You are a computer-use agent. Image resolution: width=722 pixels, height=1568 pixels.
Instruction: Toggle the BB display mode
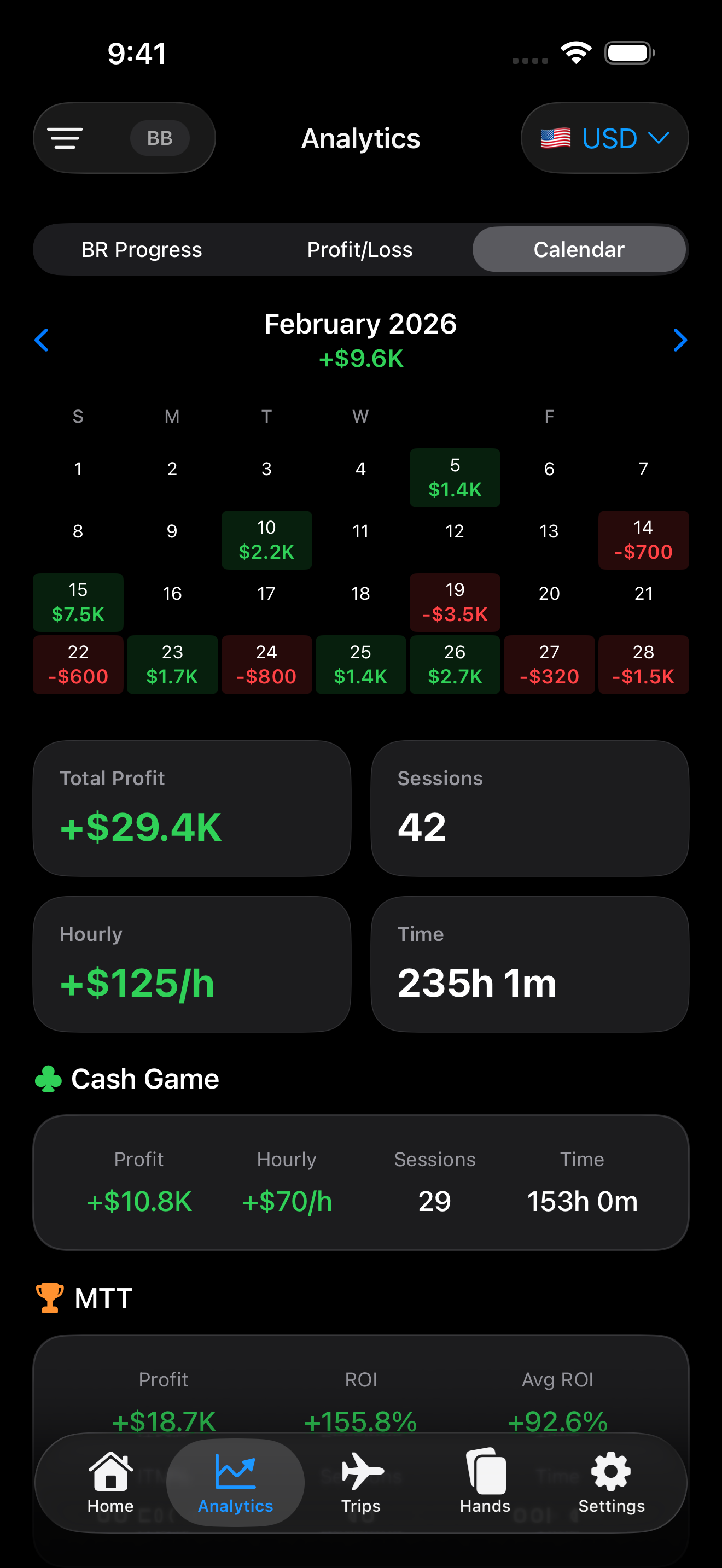click(160, 138)
